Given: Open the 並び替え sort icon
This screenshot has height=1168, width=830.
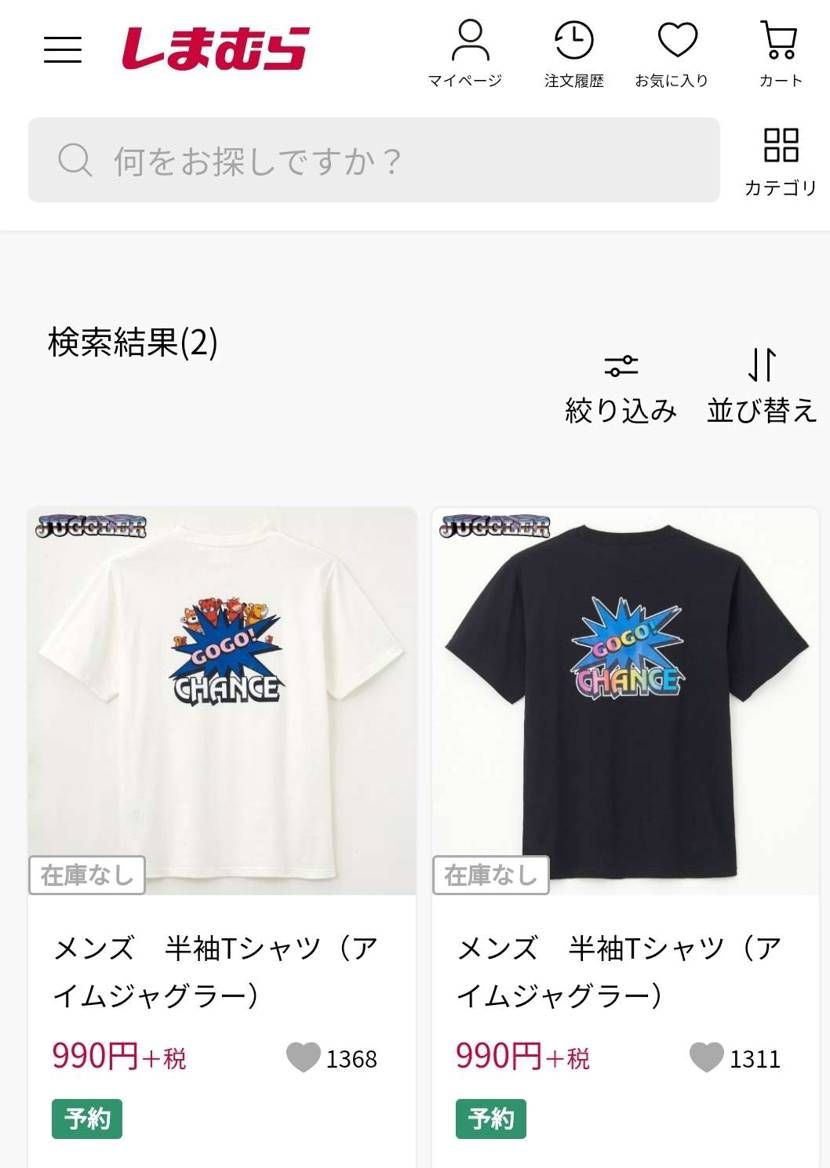Looking at the screenshot, I should coord(762,366).
